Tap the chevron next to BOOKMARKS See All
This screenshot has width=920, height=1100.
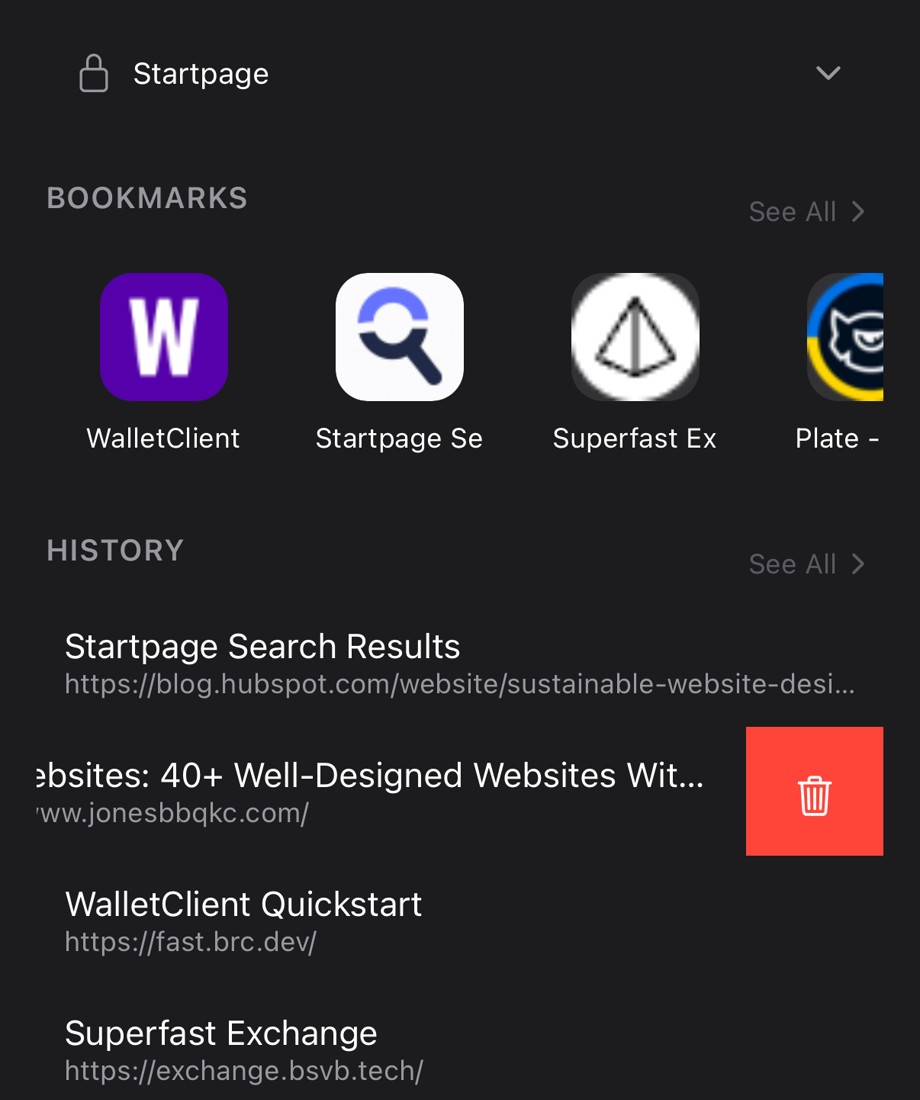click(x=858, y=211)
